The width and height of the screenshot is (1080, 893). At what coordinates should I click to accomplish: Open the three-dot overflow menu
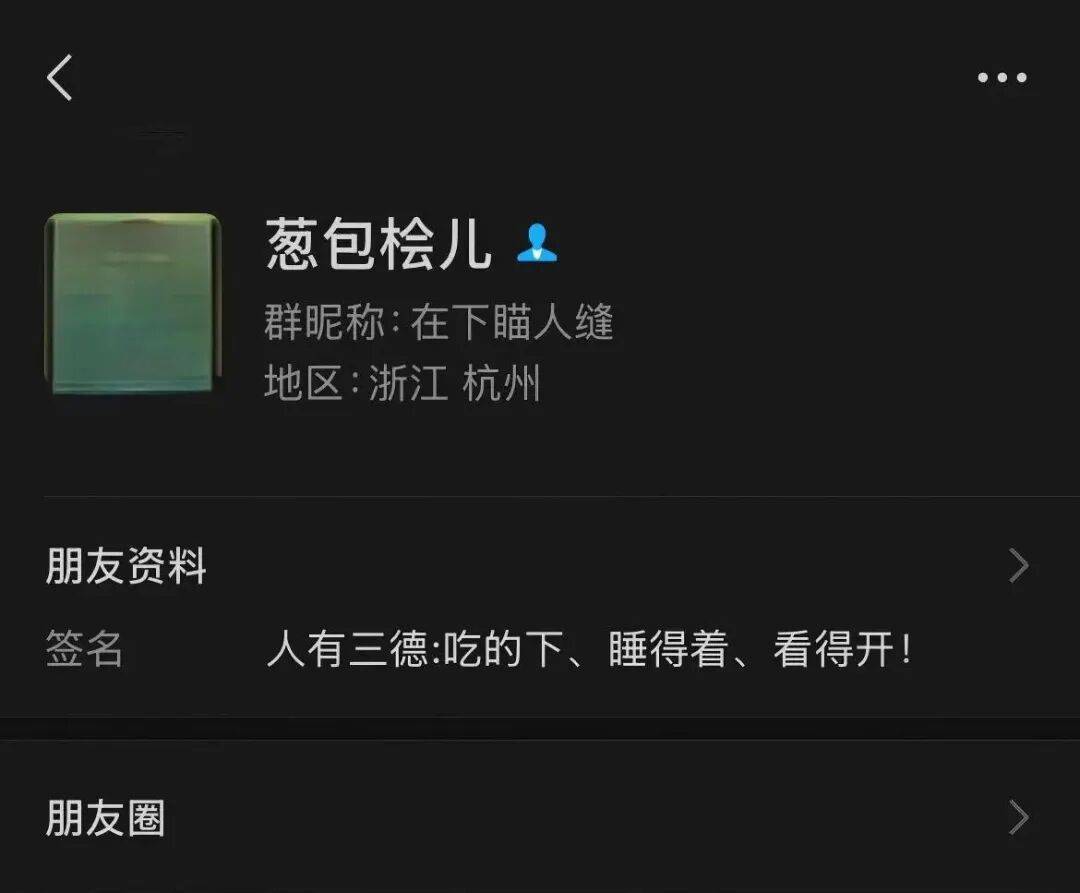point(1002,78)
